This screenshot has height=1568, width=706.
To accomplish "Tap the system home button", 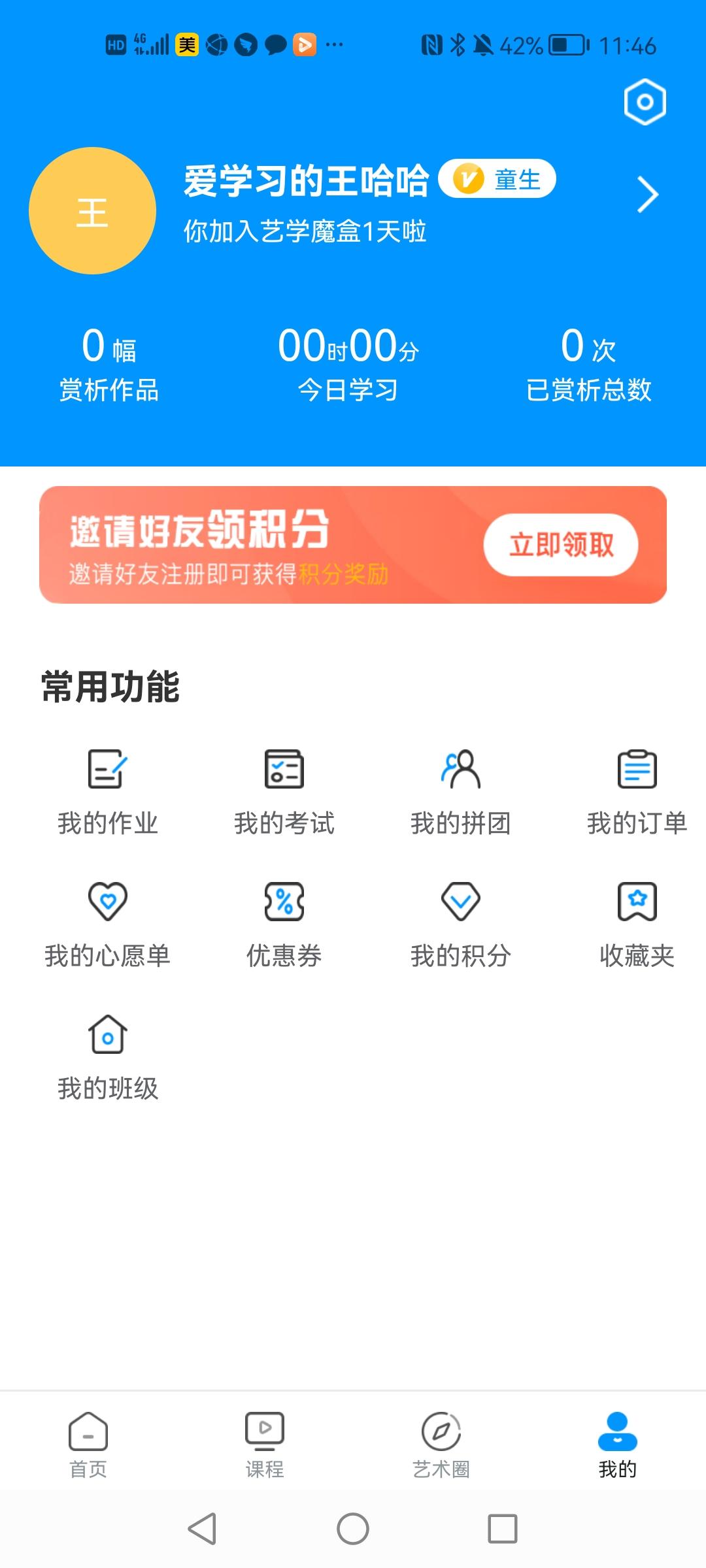I will pos(353,1529).
